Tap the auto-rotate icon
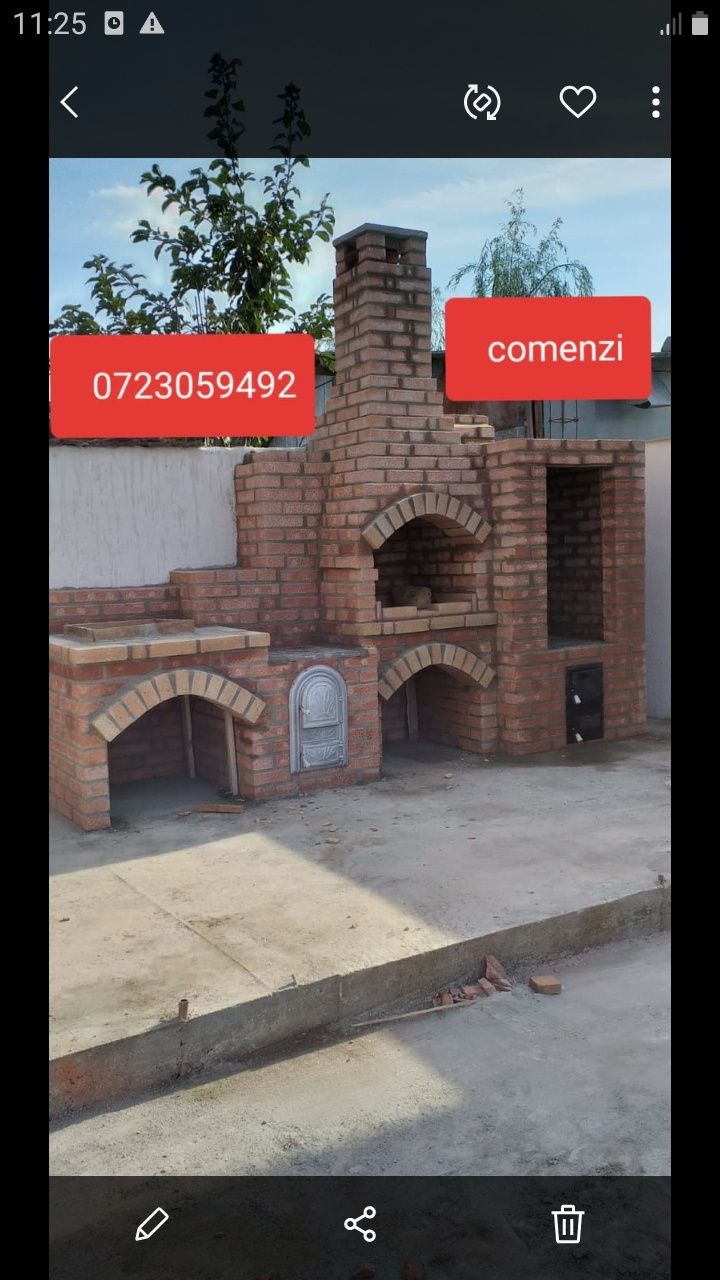720x1280 pixels. point(482,102)
